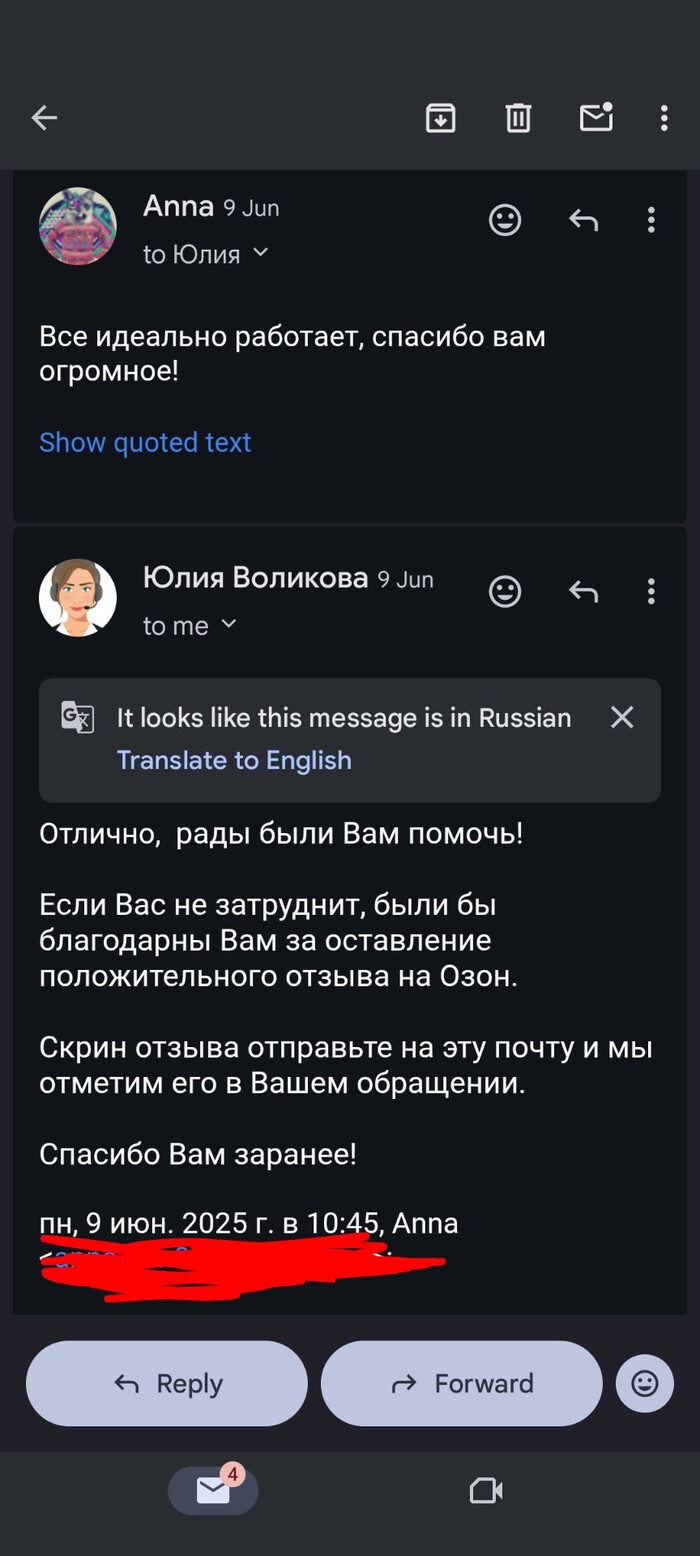Dismiss the Russian translation banner
The image size is (700, 1556).
[622, 717]
